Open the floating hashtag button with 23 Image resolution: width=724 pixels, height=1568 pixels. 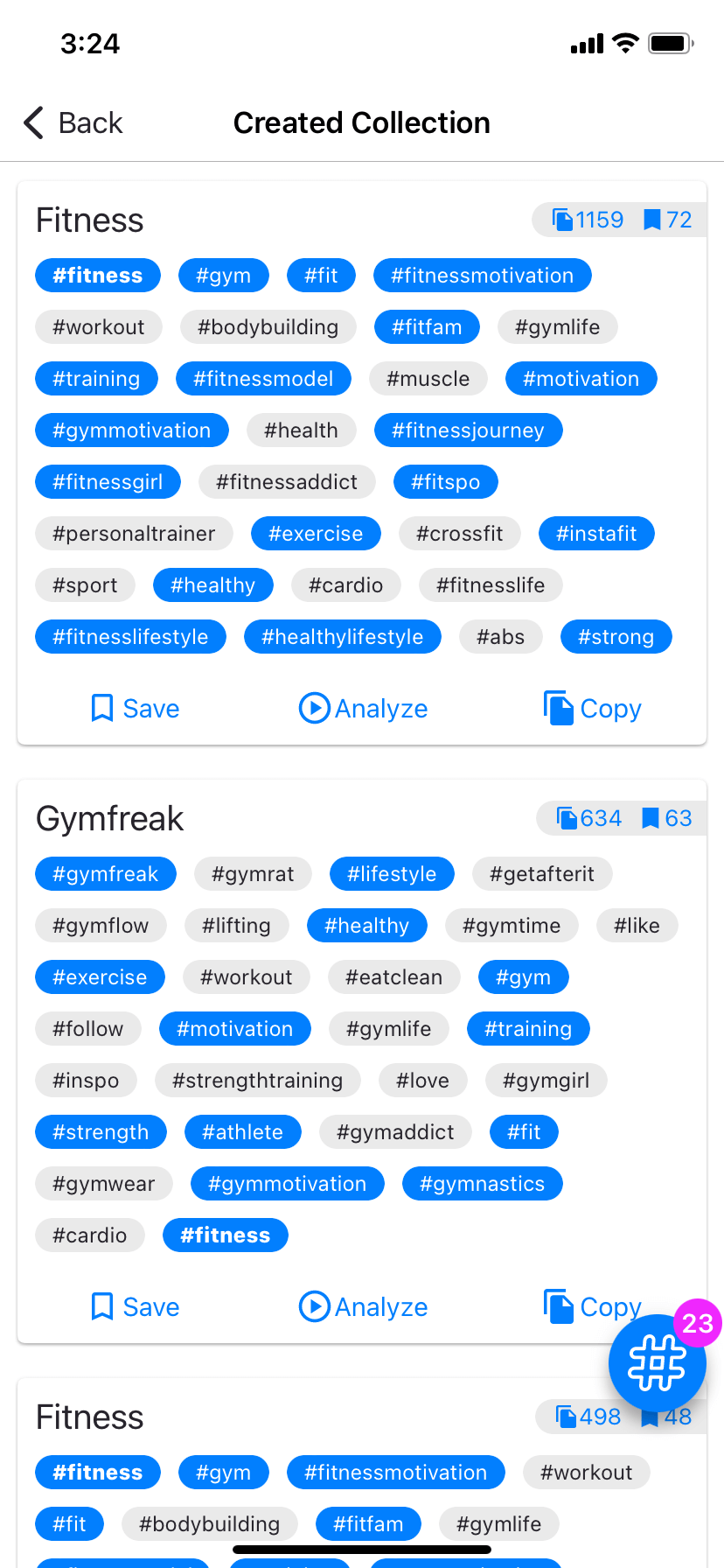coord(657,1363)
